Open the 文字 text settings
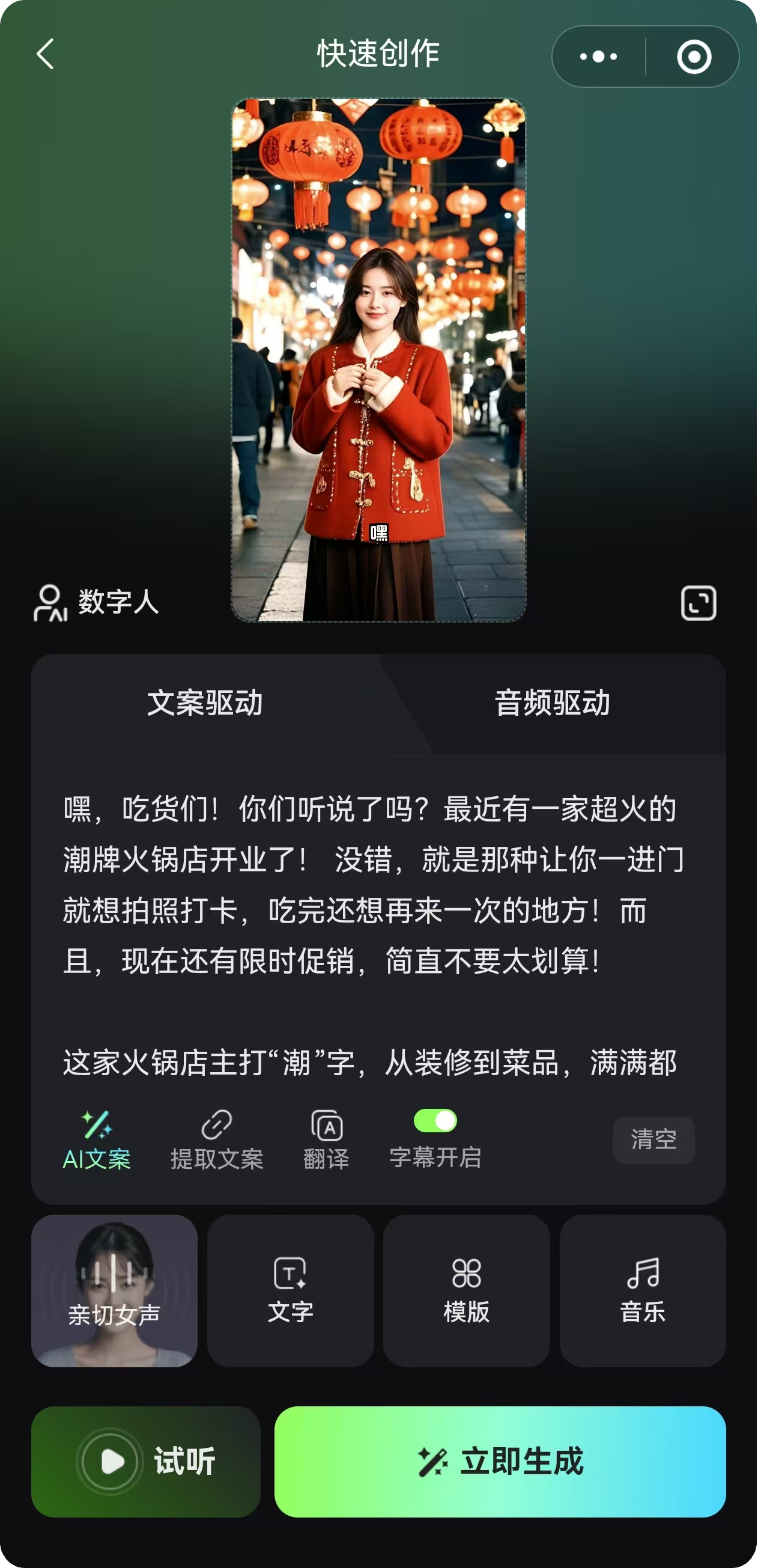 point(290,1290)
